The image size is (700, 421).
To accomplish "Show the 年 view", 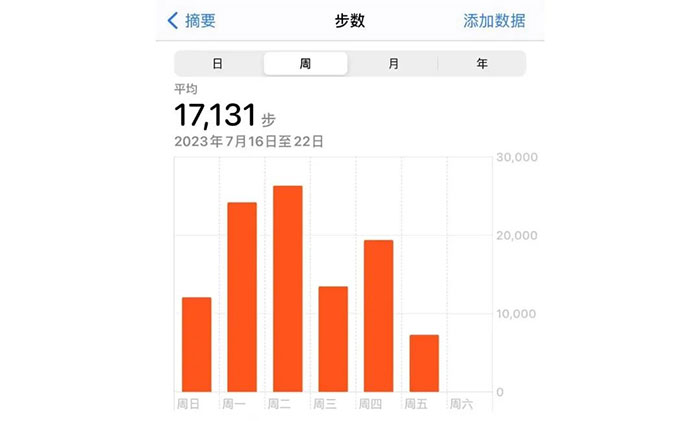I will coord(482,64).
